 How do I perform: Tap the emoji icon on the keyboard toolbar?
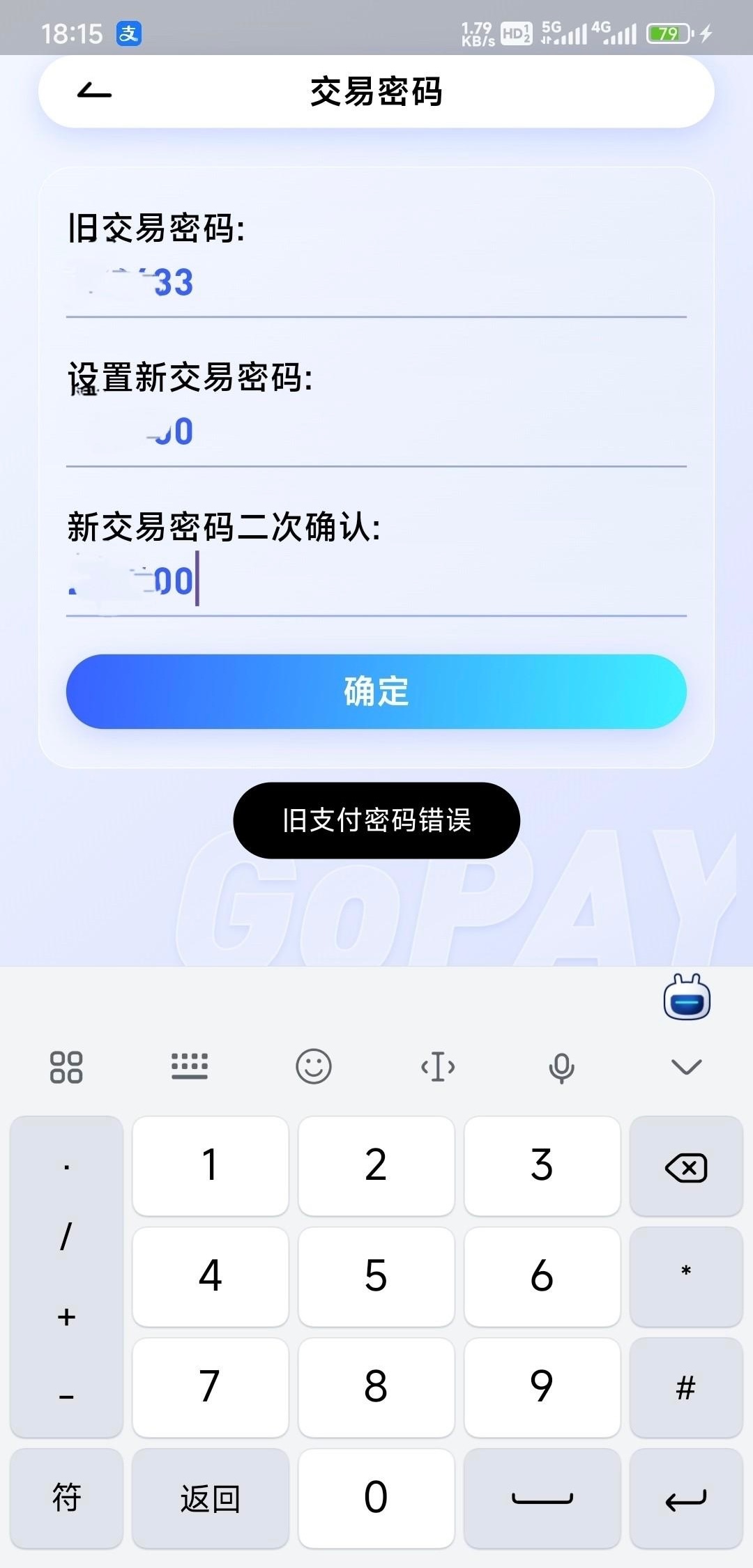[314, 1066]
